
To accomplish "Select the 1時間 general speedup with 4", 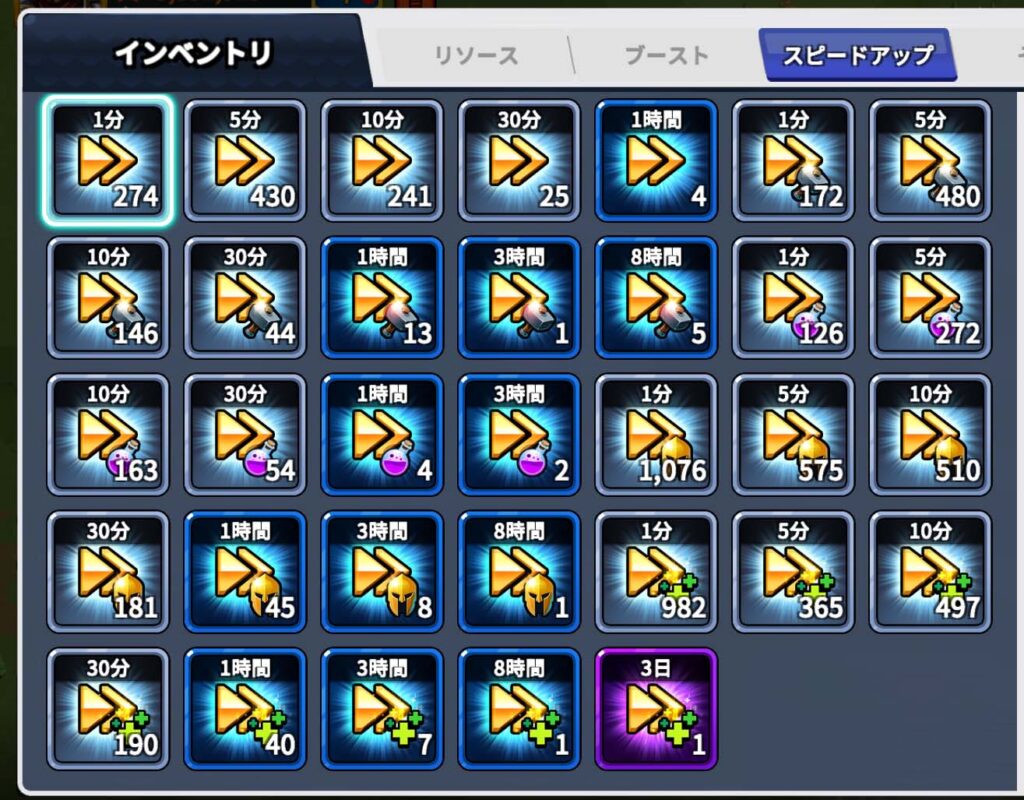I will (656, 160).
